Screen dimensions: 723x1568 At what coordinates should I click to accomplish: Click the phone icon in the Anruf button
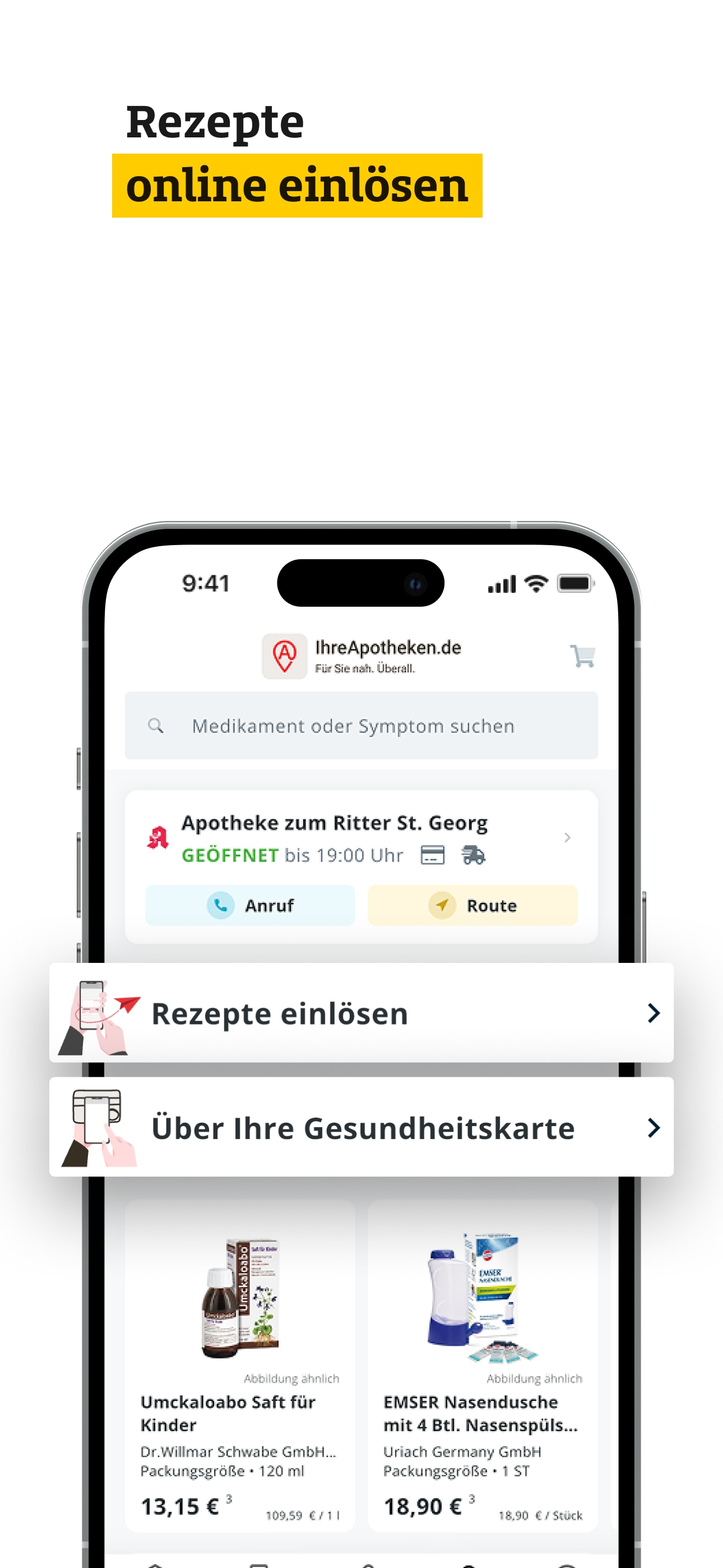point(222,905)
